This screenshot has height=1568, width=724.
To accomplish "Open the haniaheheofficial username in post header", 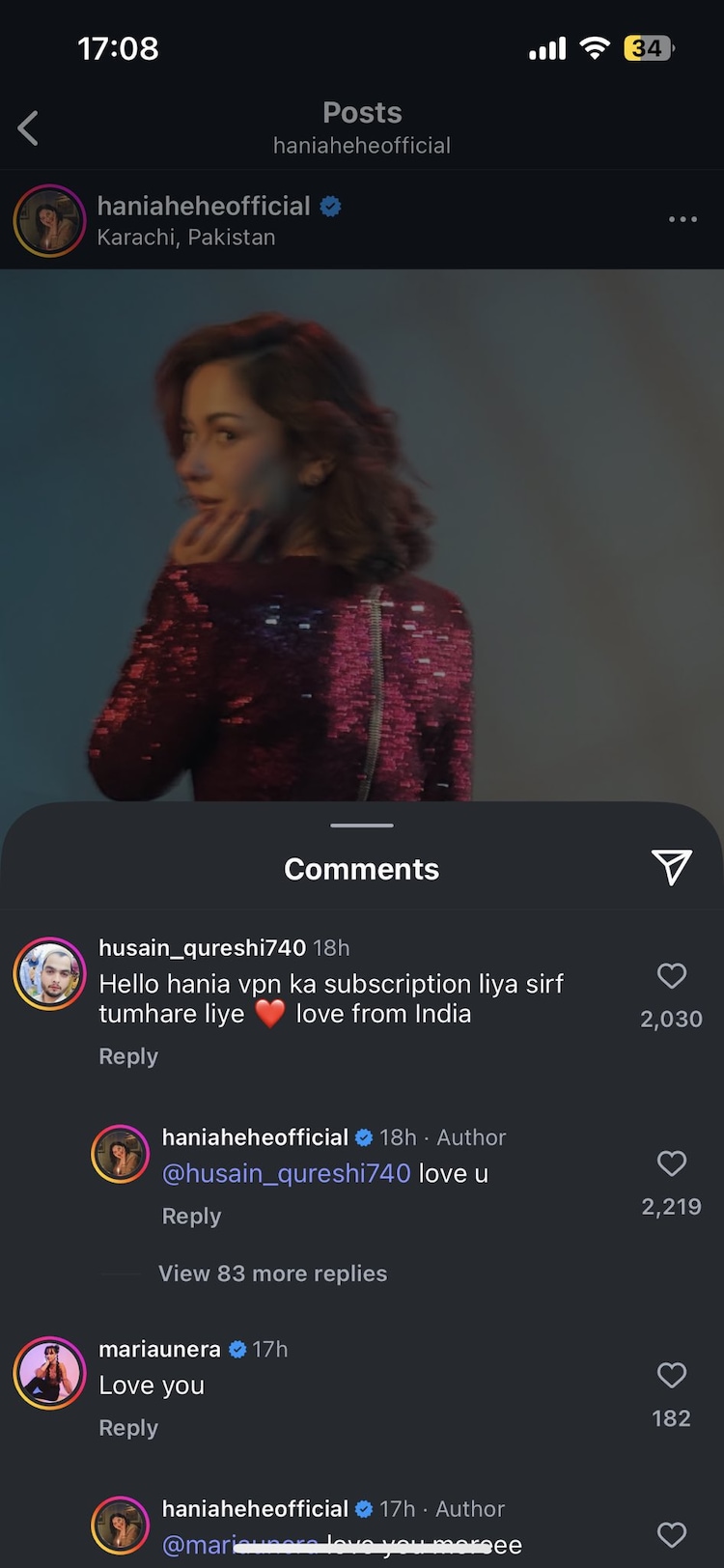I will coord(204,206).
